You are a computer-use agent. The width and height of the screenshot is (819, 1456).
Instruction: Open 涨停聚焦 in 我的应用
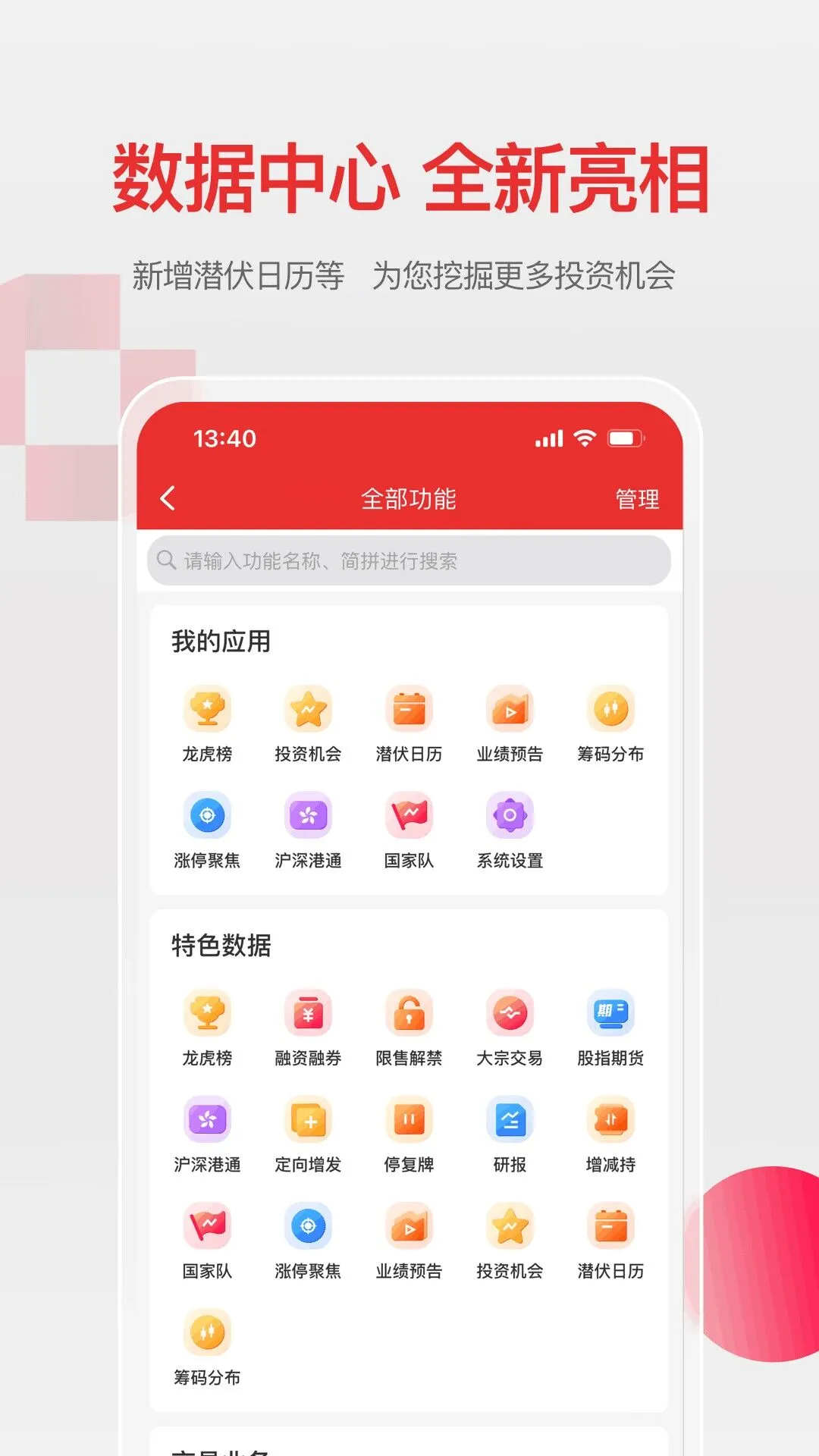(208, 817)
